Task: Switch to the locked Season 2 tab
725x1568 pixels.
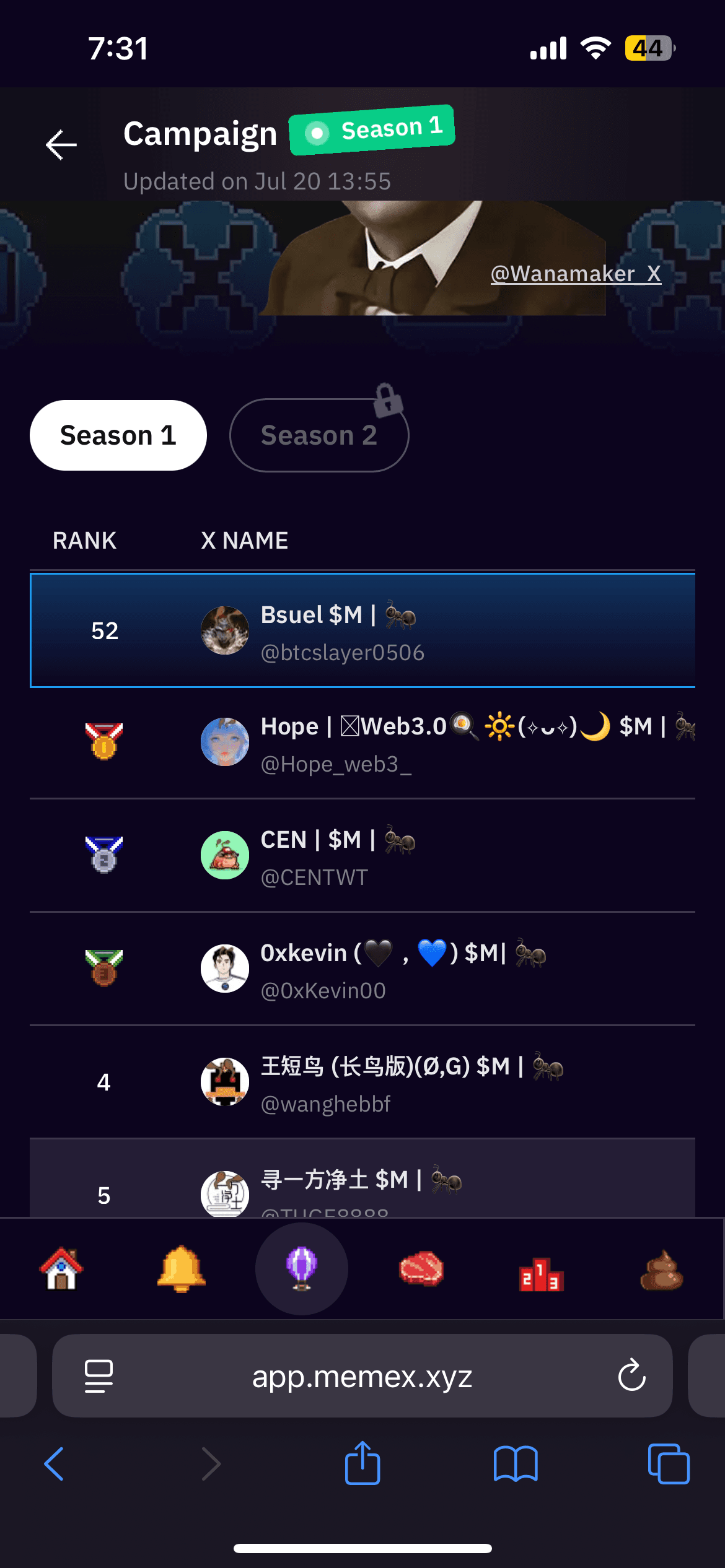Action: click(x=319, y=435)
